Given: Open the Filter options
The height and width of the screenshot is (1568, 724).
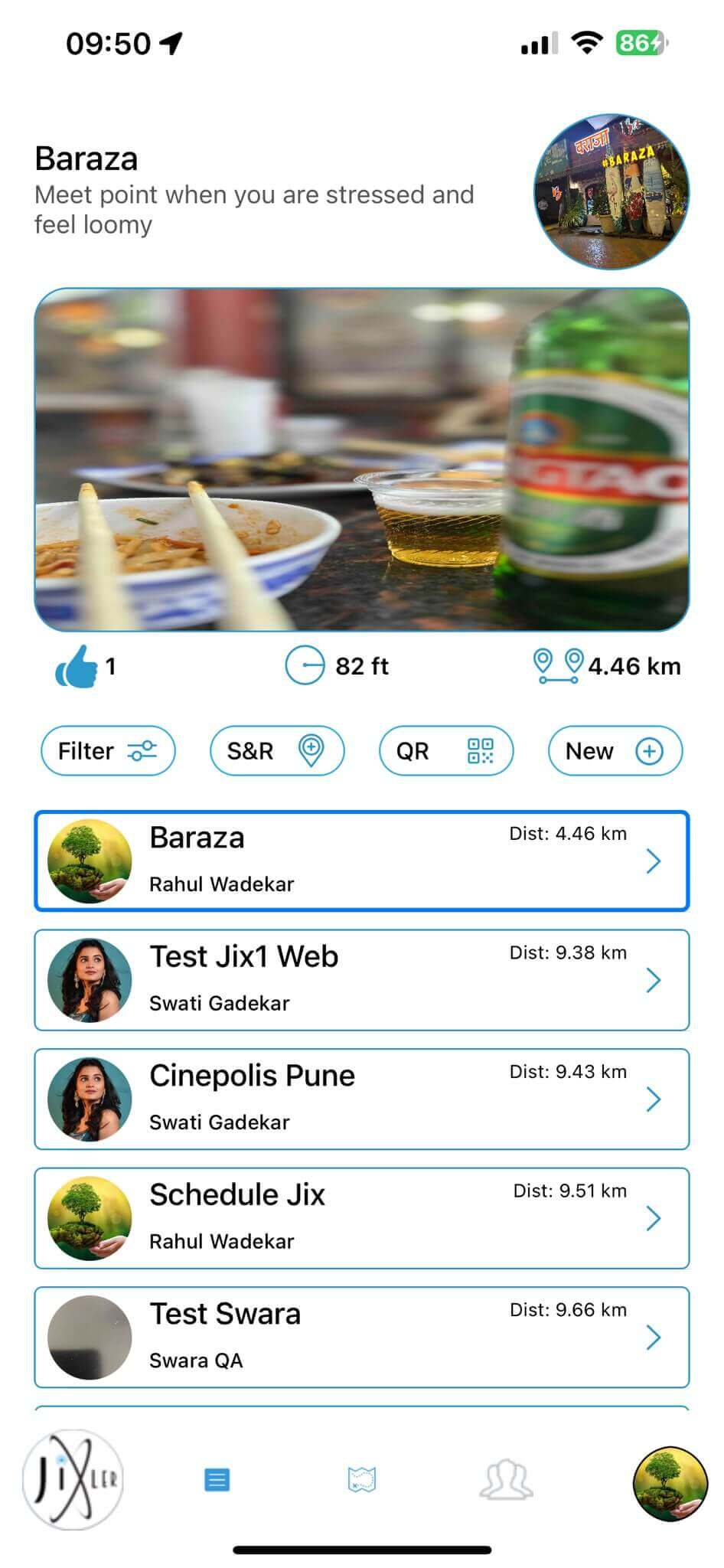Looking at the screenshot, I should pyautogui.click(x=108, y=750).
